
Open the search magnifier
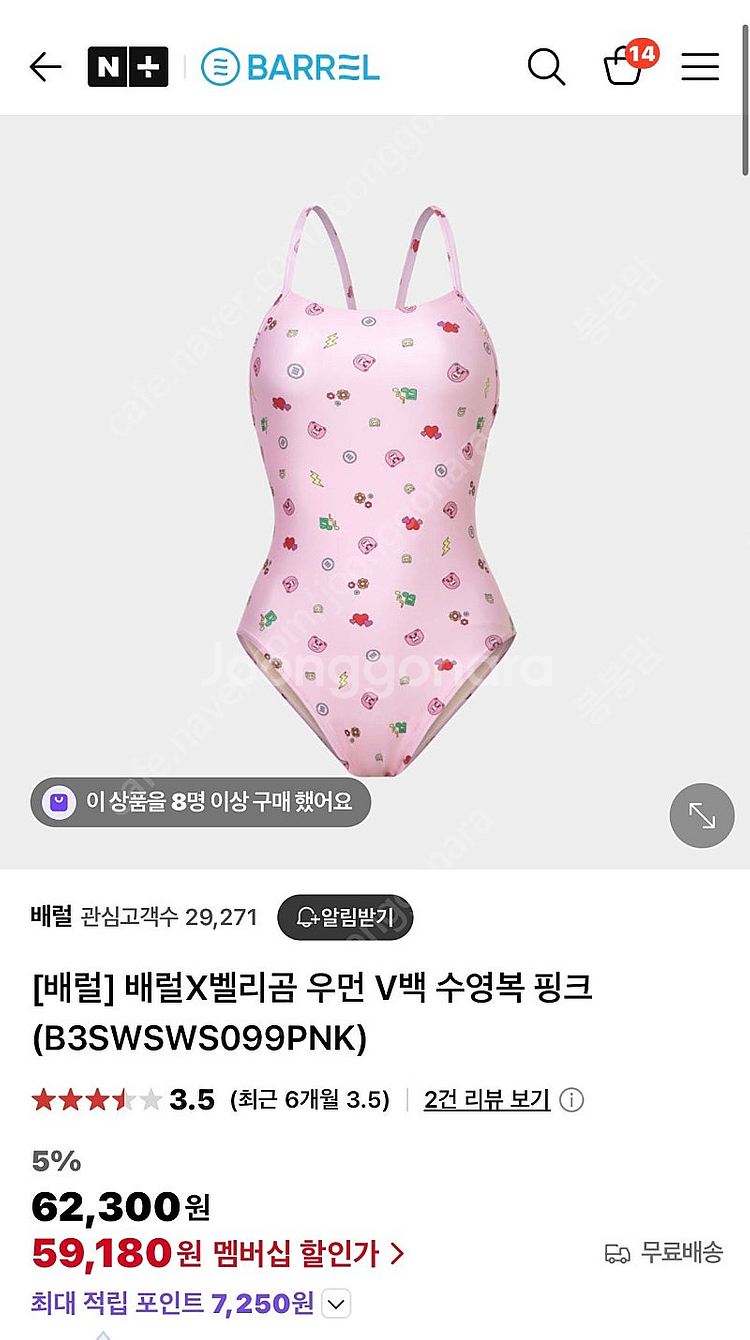(546, 67)
